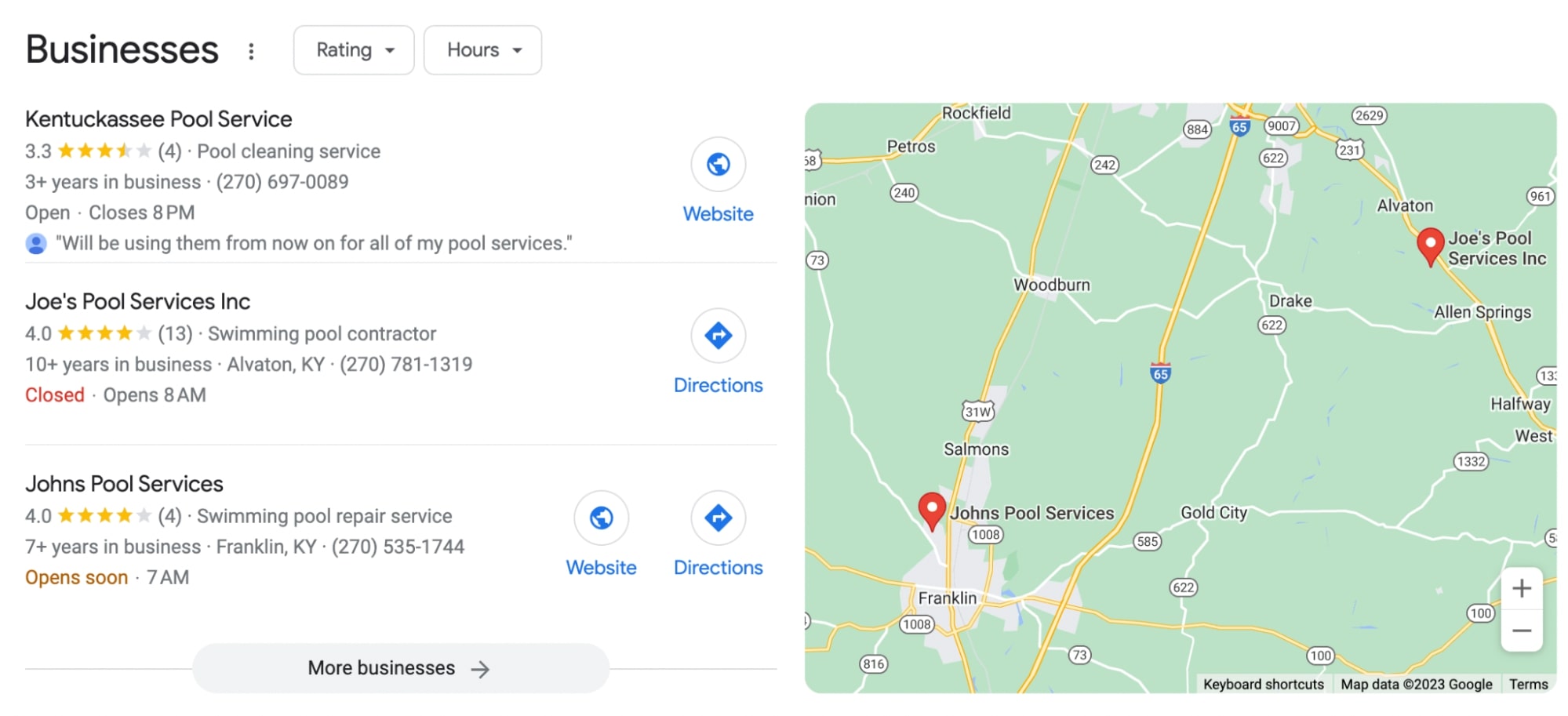Zoom out on the map

point(1521,631)
